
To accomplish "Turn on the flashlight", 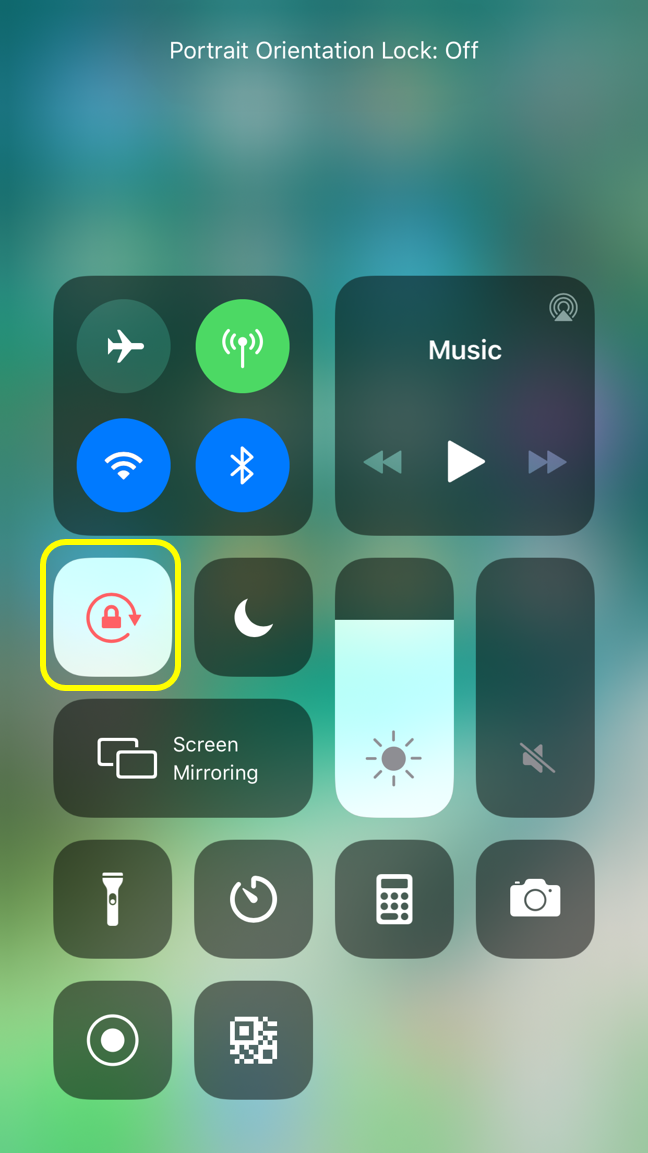I will coord(112,899).
